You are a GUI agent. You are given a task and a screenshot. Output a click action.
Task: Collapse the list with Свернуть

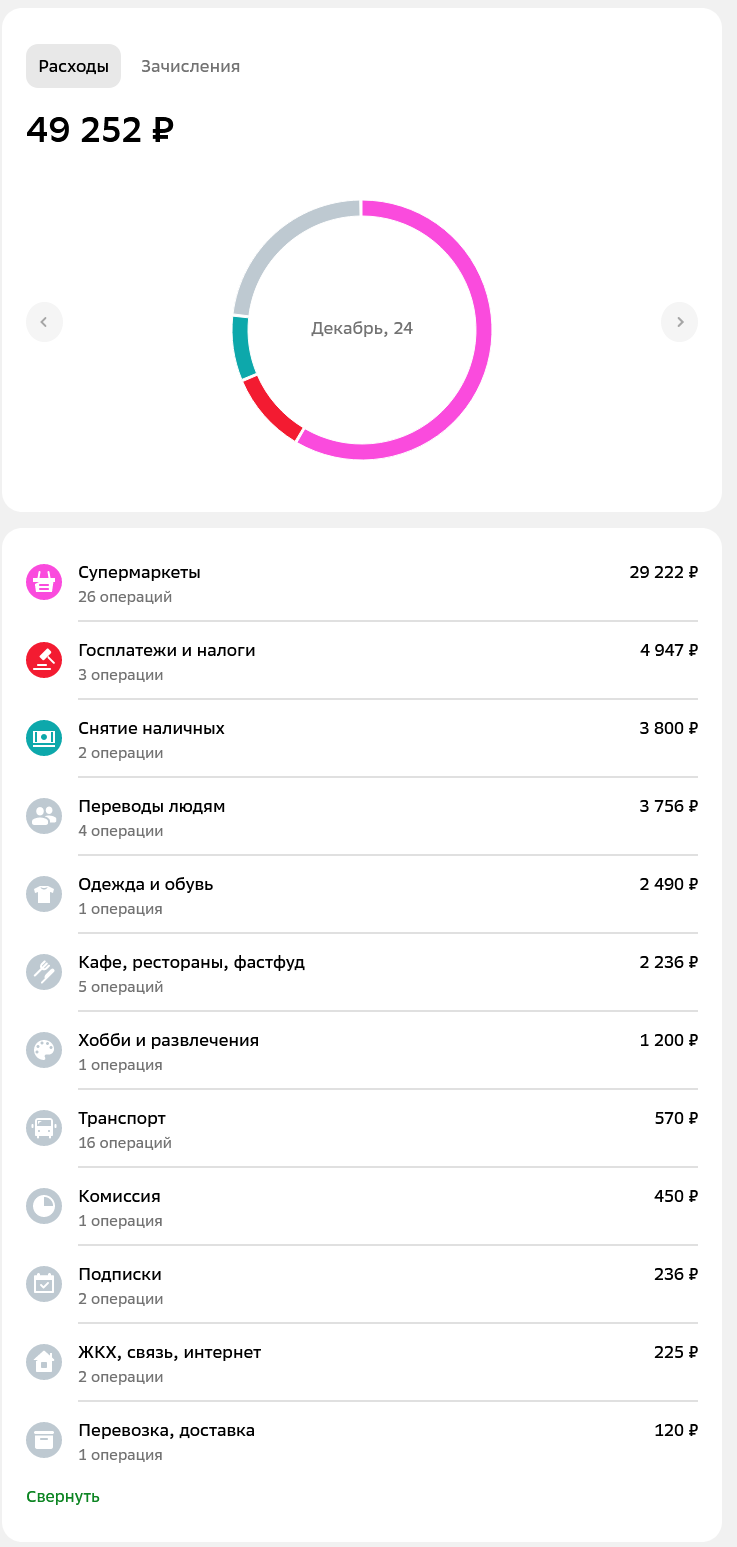click(x=63, y=1496)
